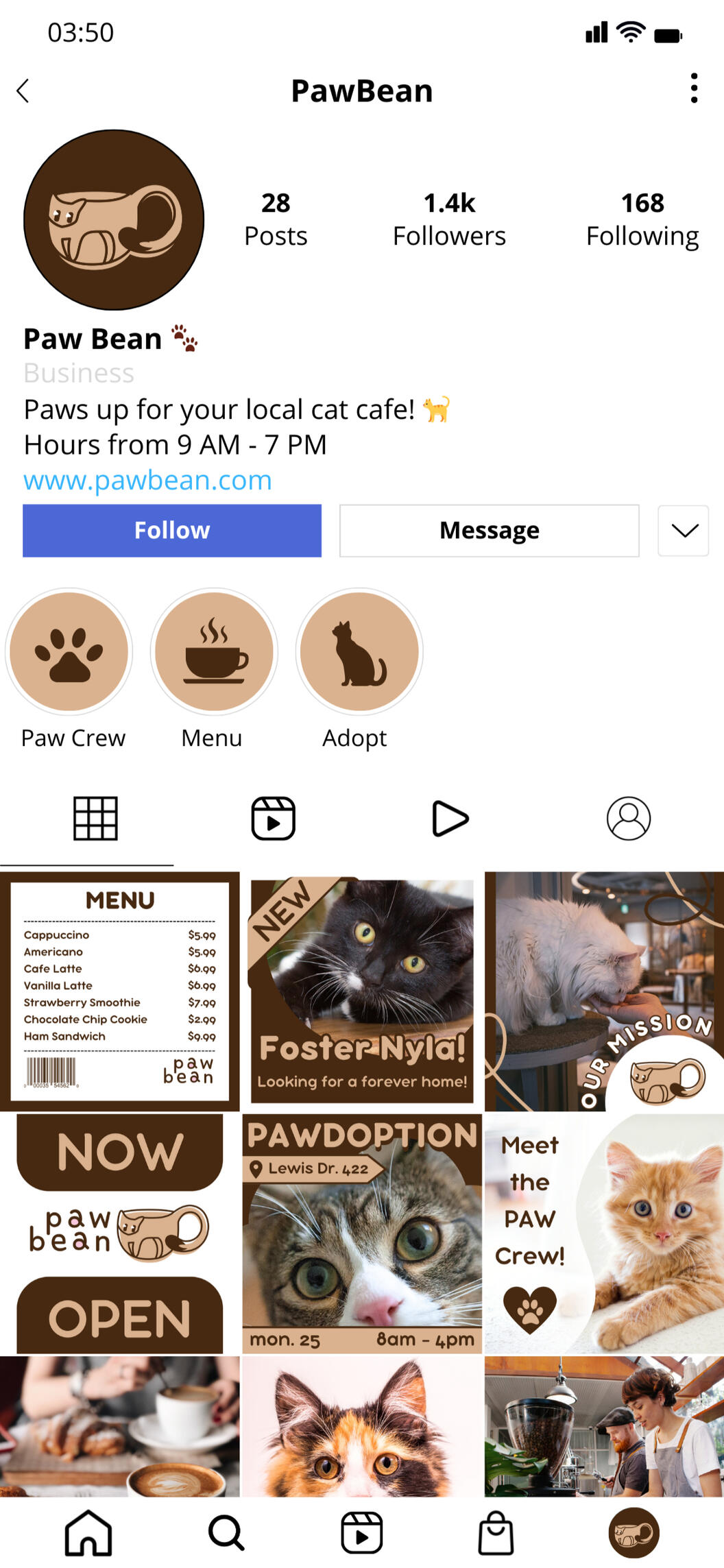This screenshot has width=724, height=1568.
Task: Open the Menu story highlight
Action: click(x=215, y=651)
